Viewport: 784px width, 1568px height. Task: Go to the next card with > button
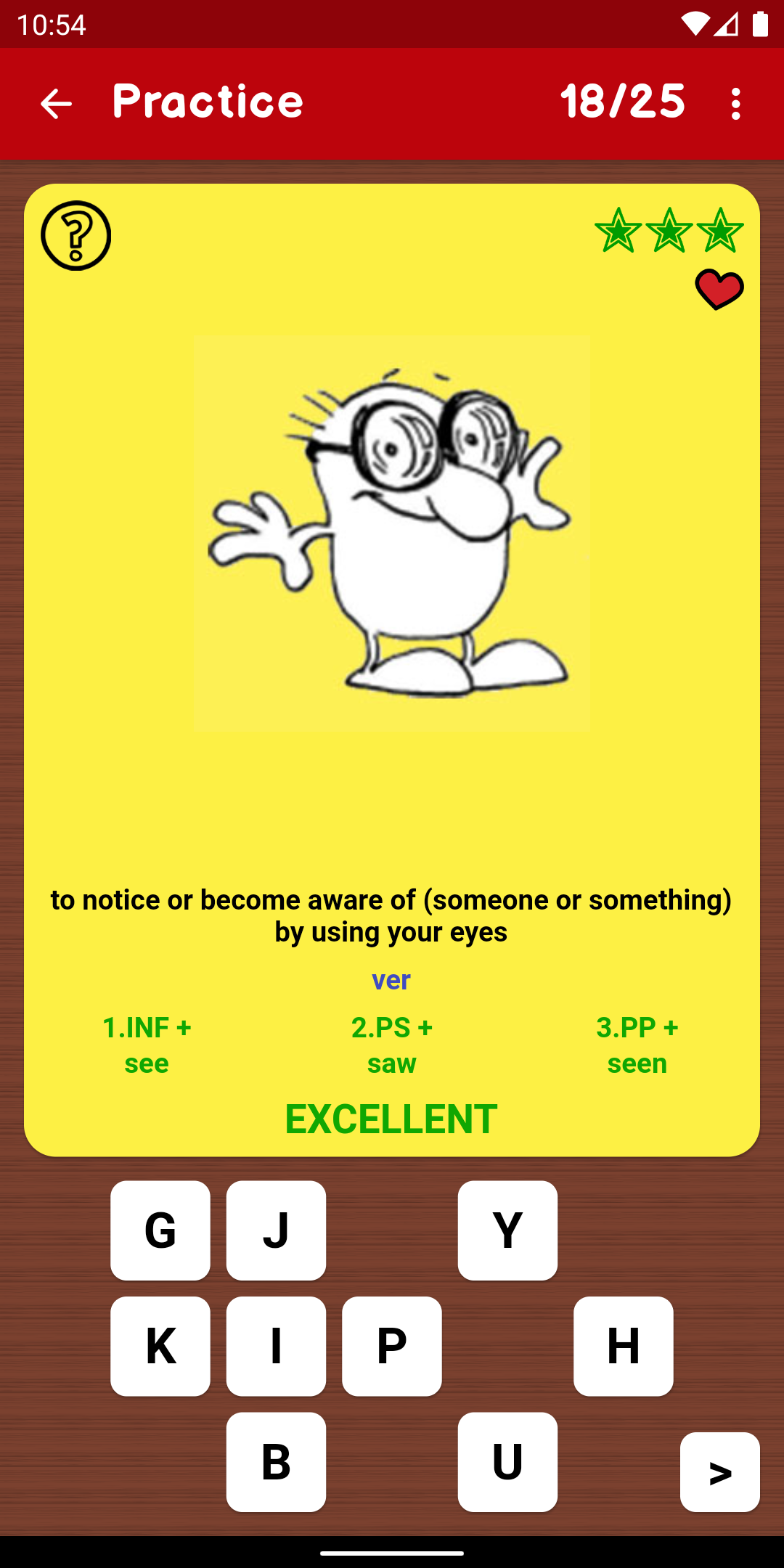point(719,1472)
